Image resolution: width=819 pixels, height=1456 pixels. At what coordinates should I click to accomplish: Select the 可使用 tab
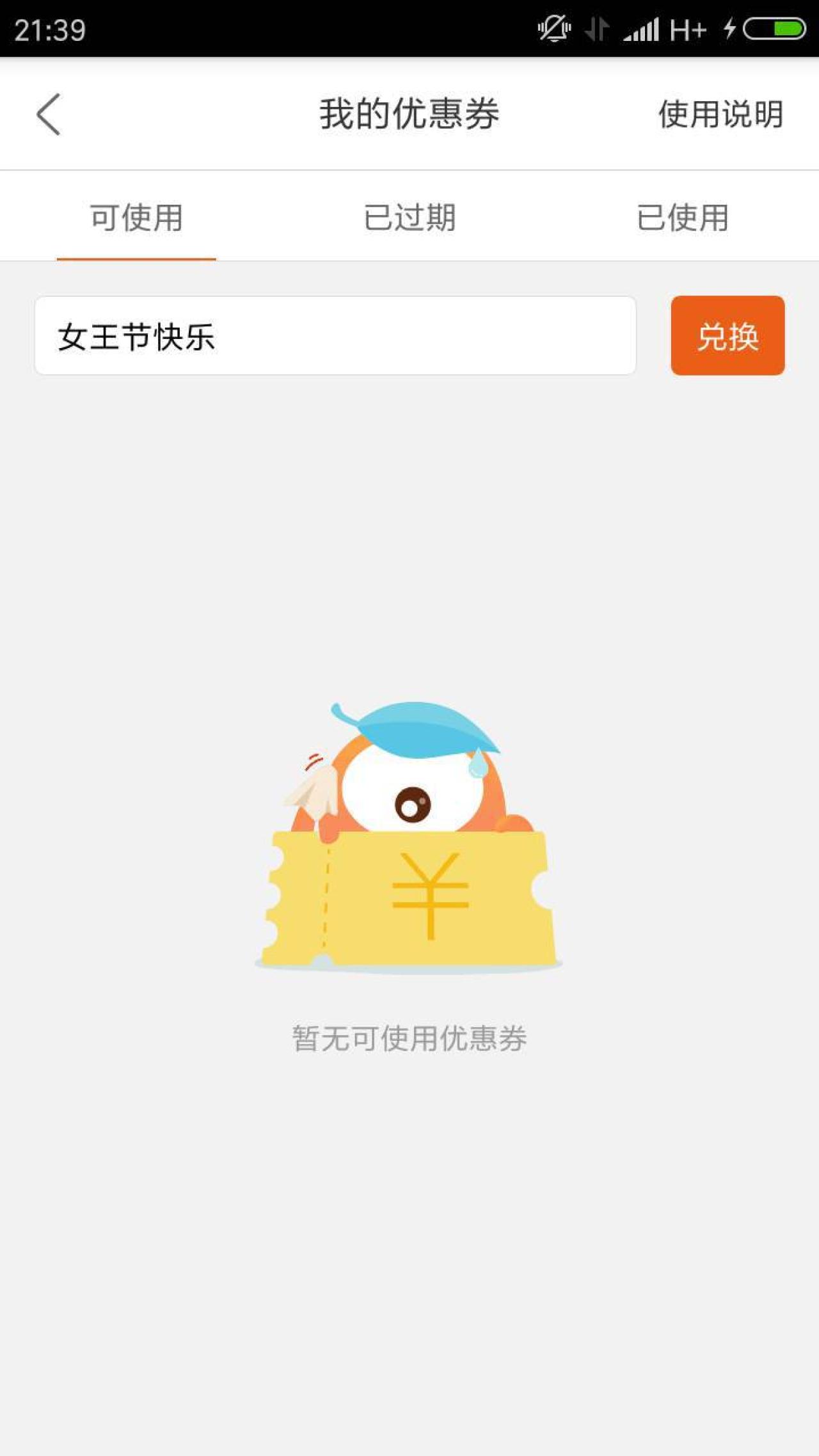tap(136, 218)
